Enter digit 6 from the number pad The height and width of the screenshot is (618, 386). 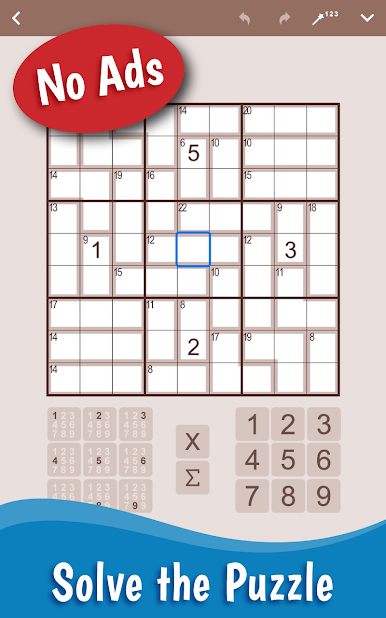coord(324,460)
